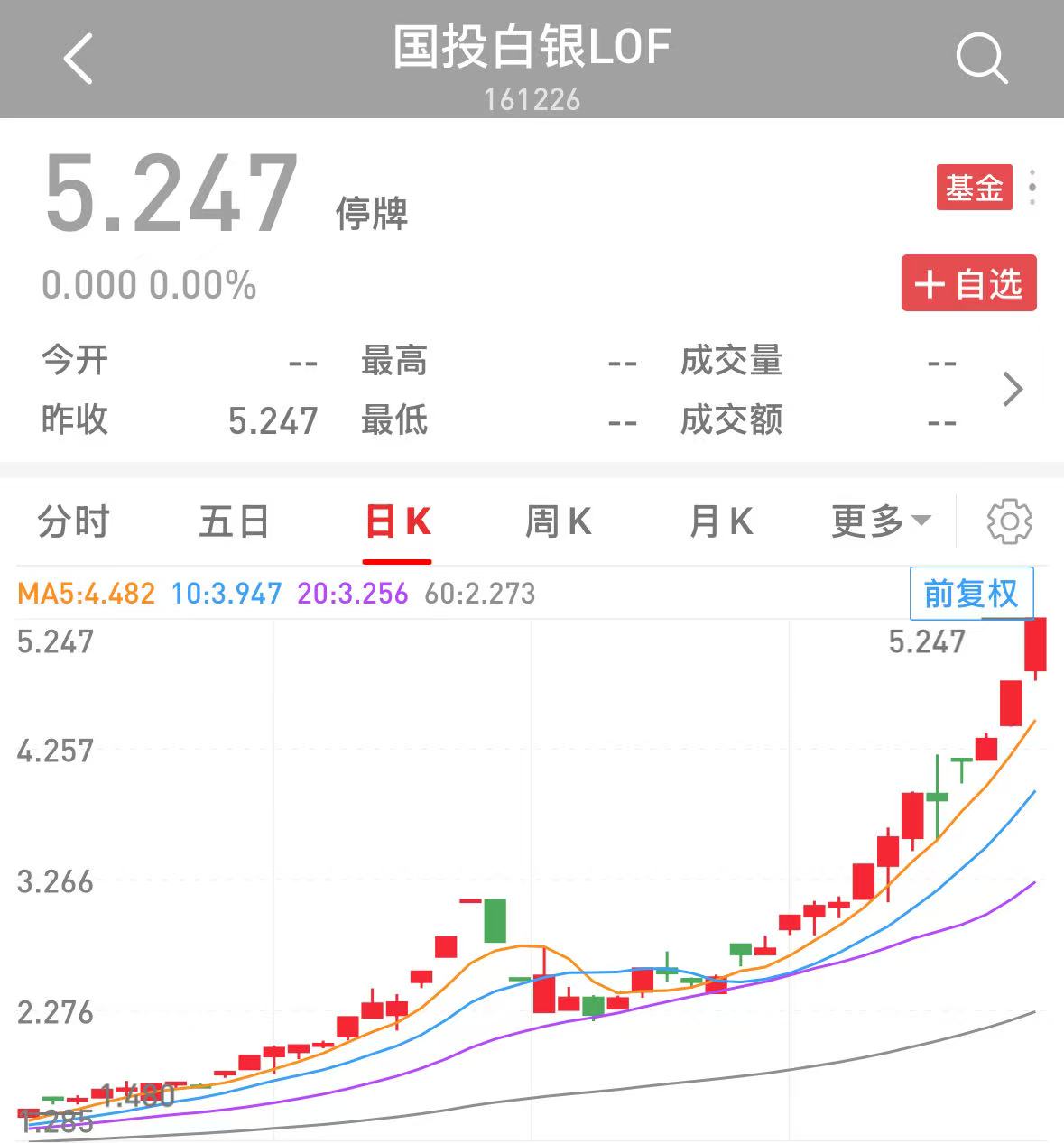Viewport: 1064px width, 1143px height.
Task: Select the 日K chart tab
Action: point(397,522)
